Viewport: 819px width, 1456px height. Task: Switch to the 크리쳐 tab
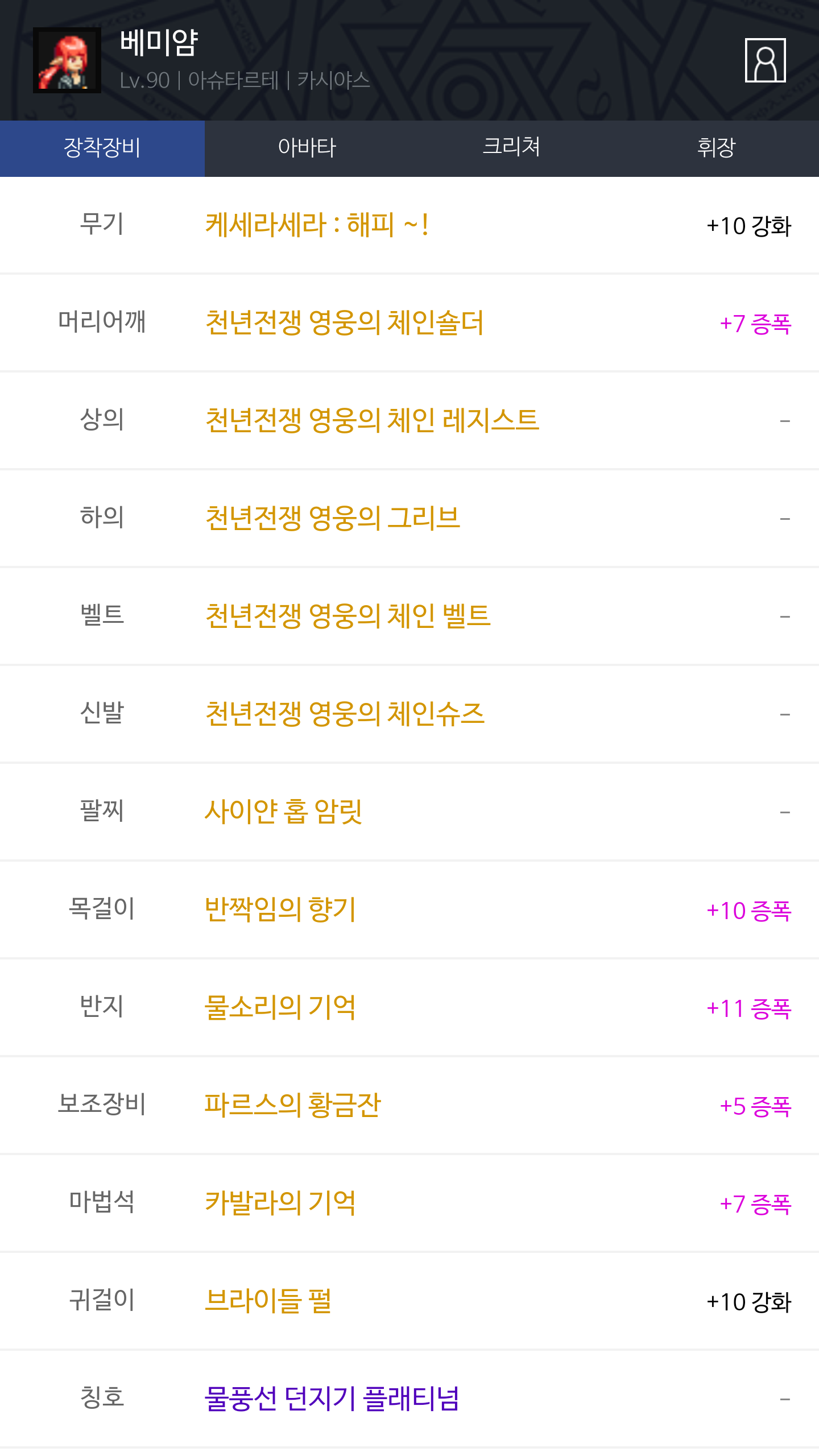511,148
